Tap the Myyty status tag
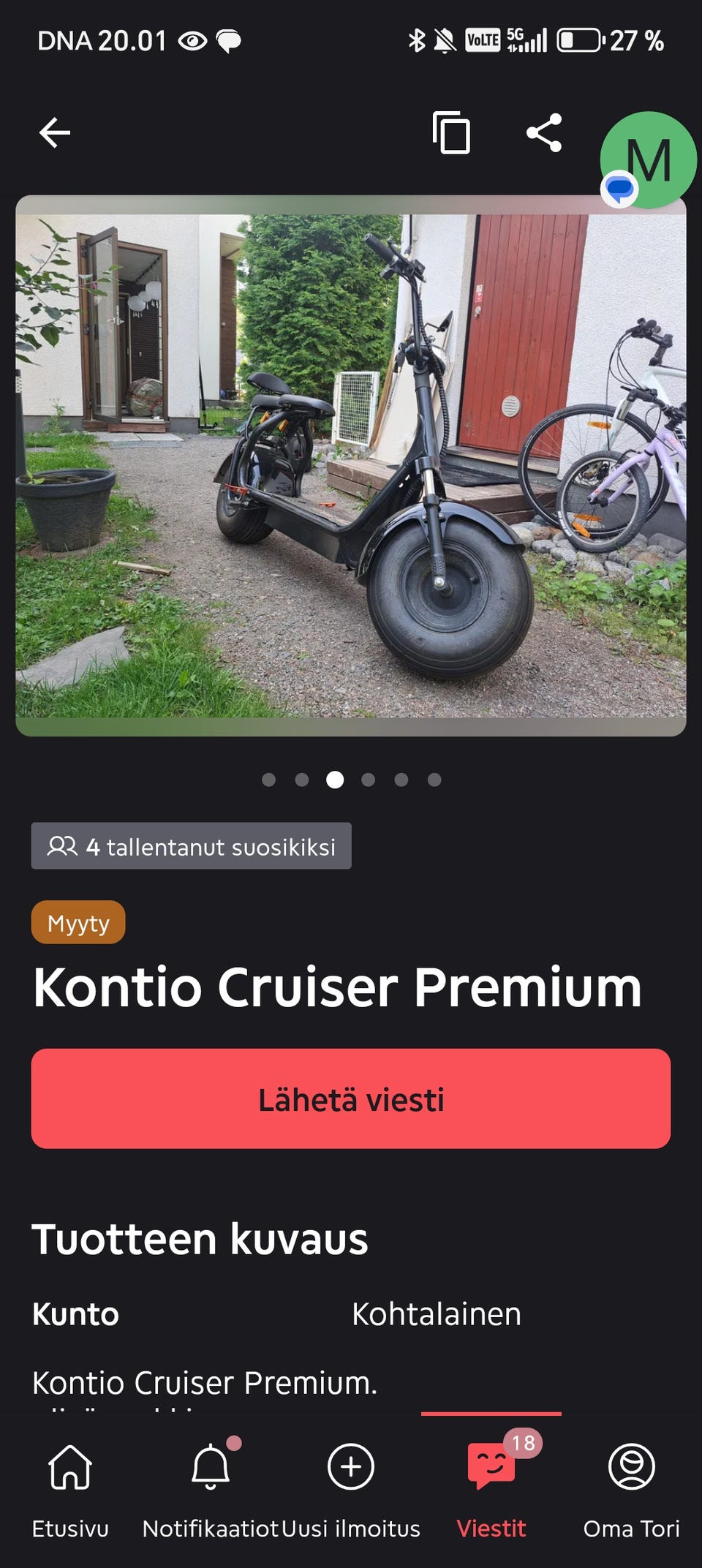The width and height of the screenshot is (702, 1568). 78,922
